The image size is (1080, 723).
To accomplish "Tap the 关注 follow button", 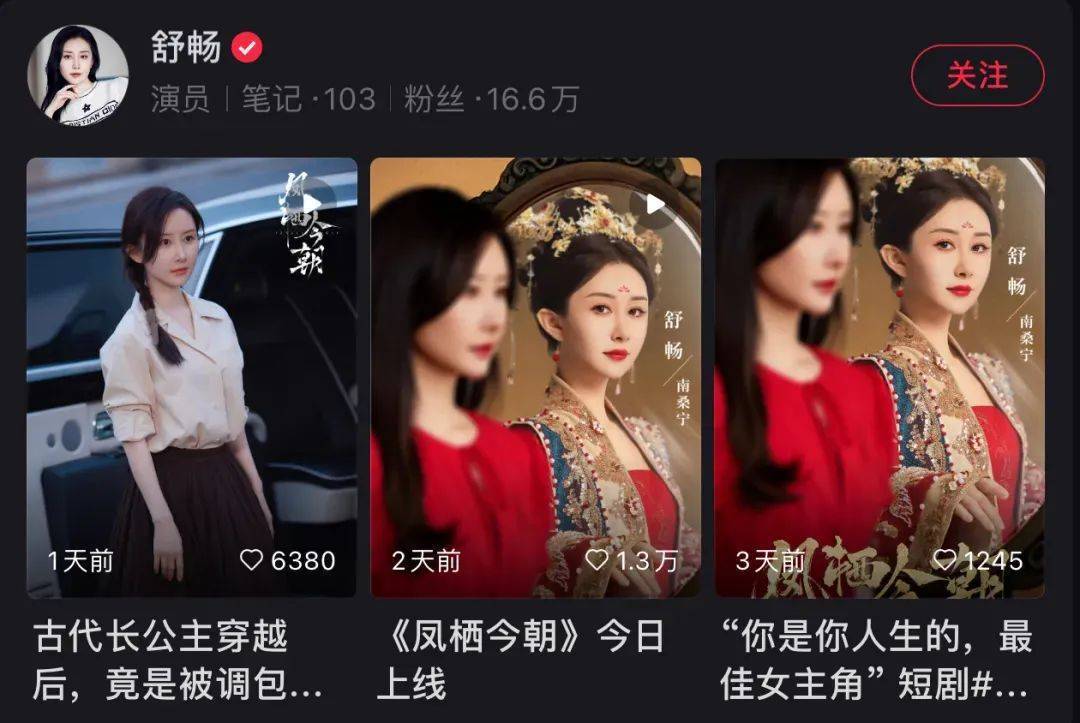I will (x=977, y=76).
